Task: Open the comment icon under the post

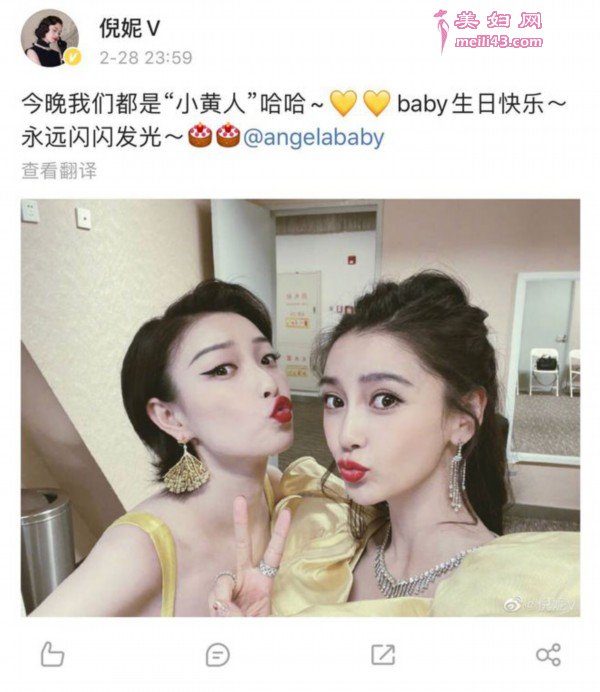Action: coord(217,655)
